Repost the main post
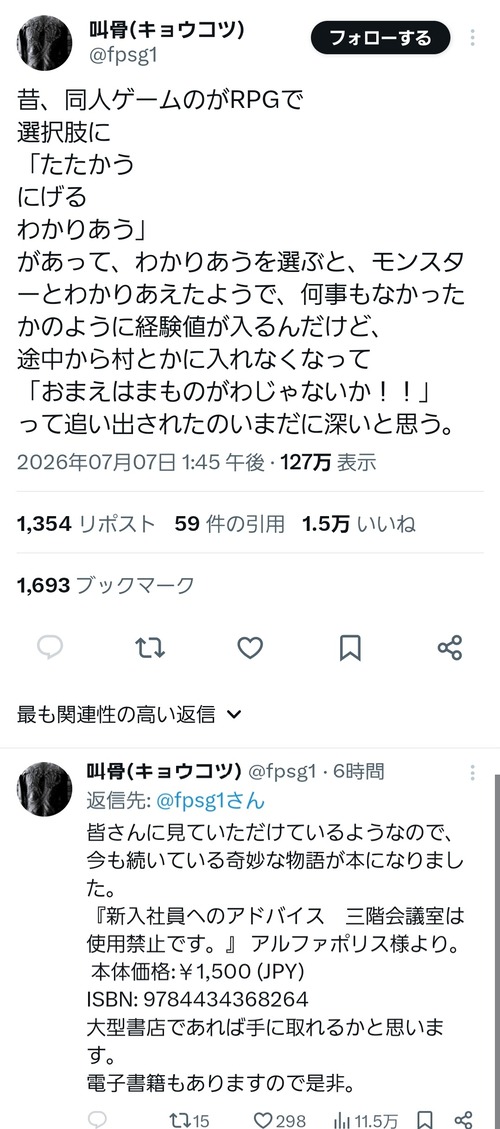Viewport: 500px width, 1129px height. tap(150, 648)
